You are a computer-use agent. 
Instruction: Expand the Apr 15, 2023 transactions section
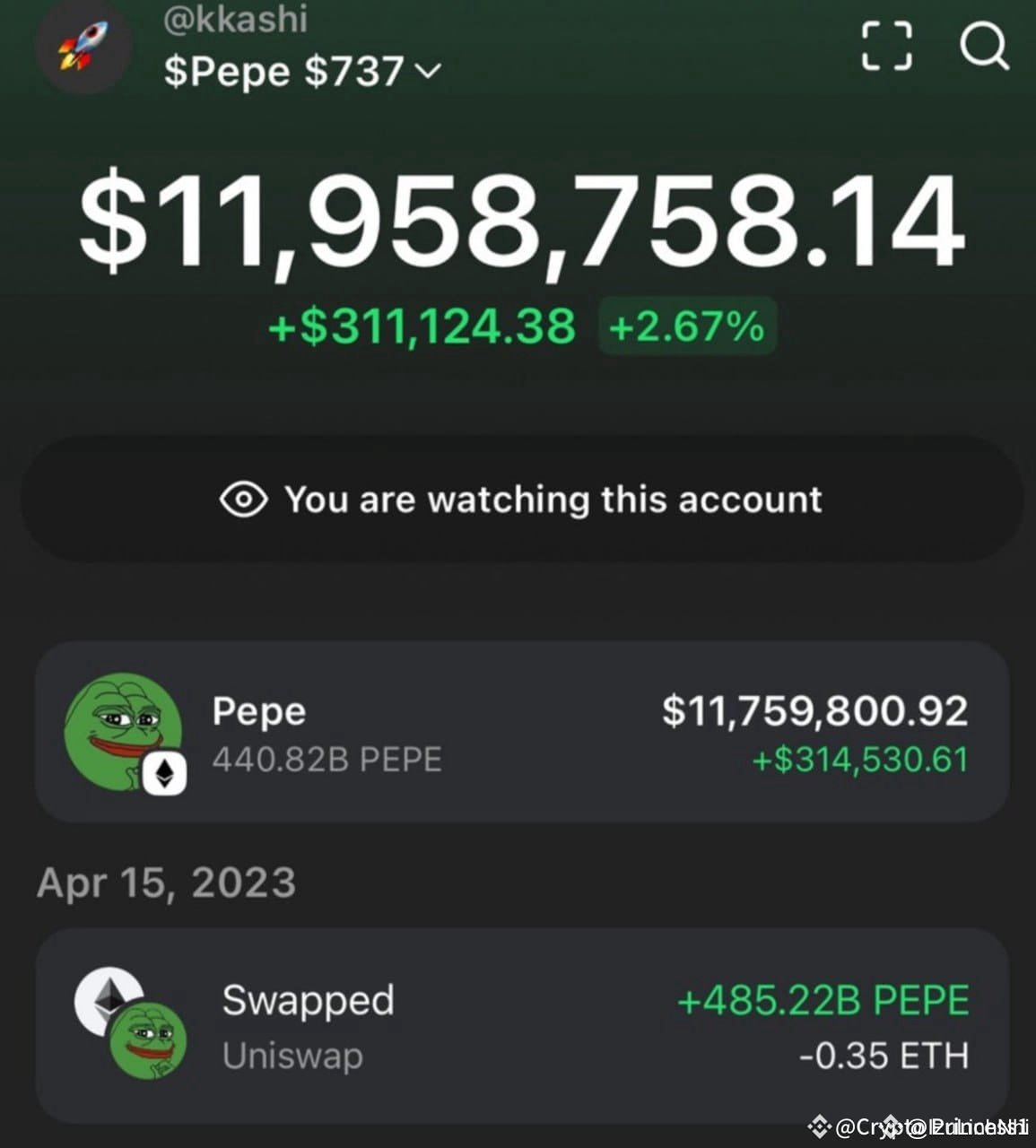click(165, 883)
